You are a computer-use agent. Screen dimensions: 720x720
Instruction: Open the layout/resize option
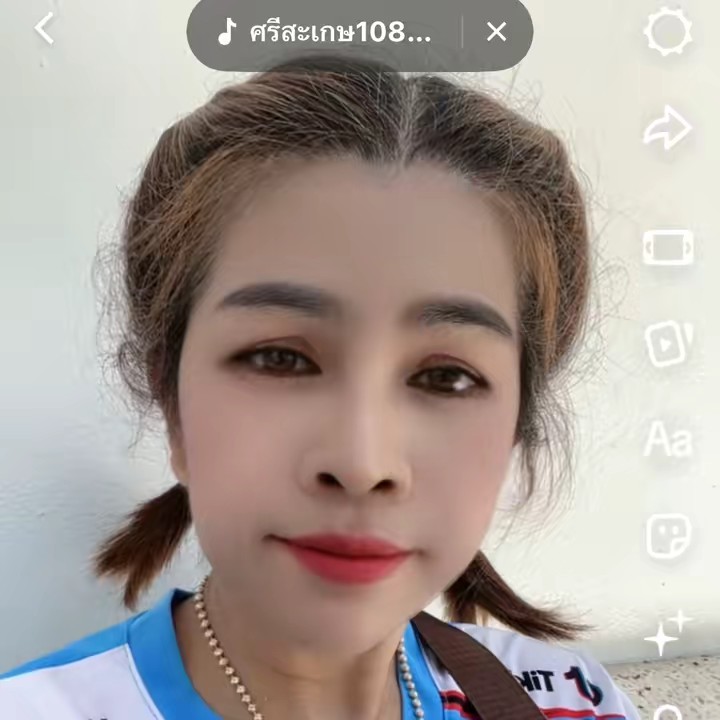(667, 246)
